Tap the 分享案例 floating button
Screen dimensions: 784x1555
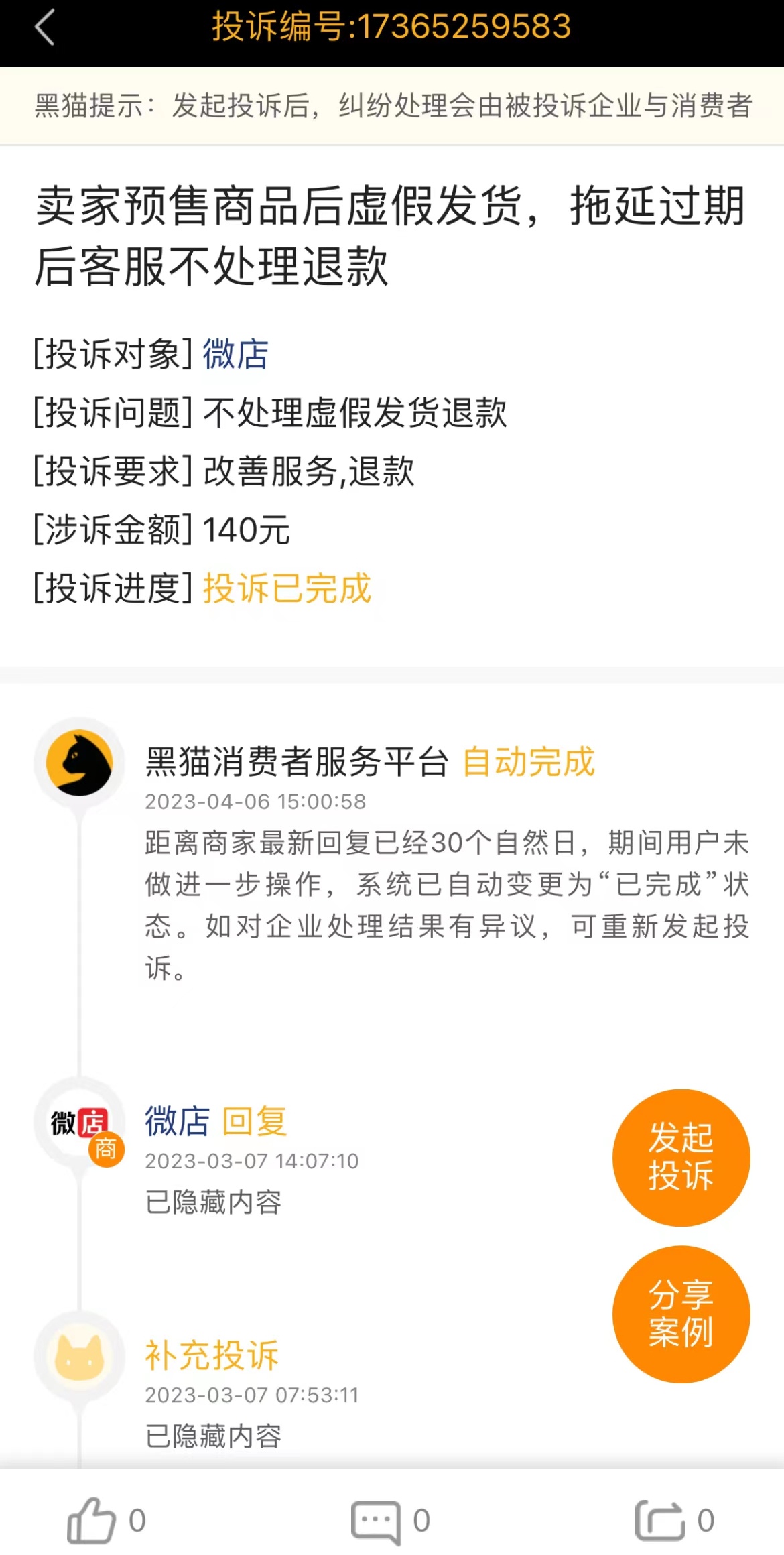point(681,1314)
